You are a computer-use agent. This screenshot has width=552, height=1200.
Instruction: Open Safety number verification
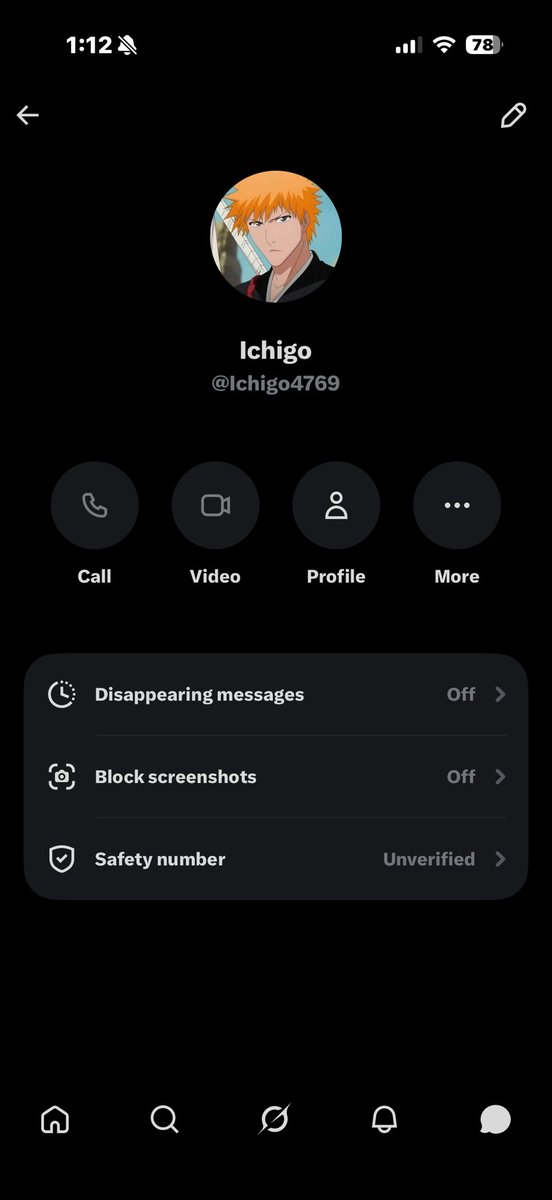pos(276,859)
